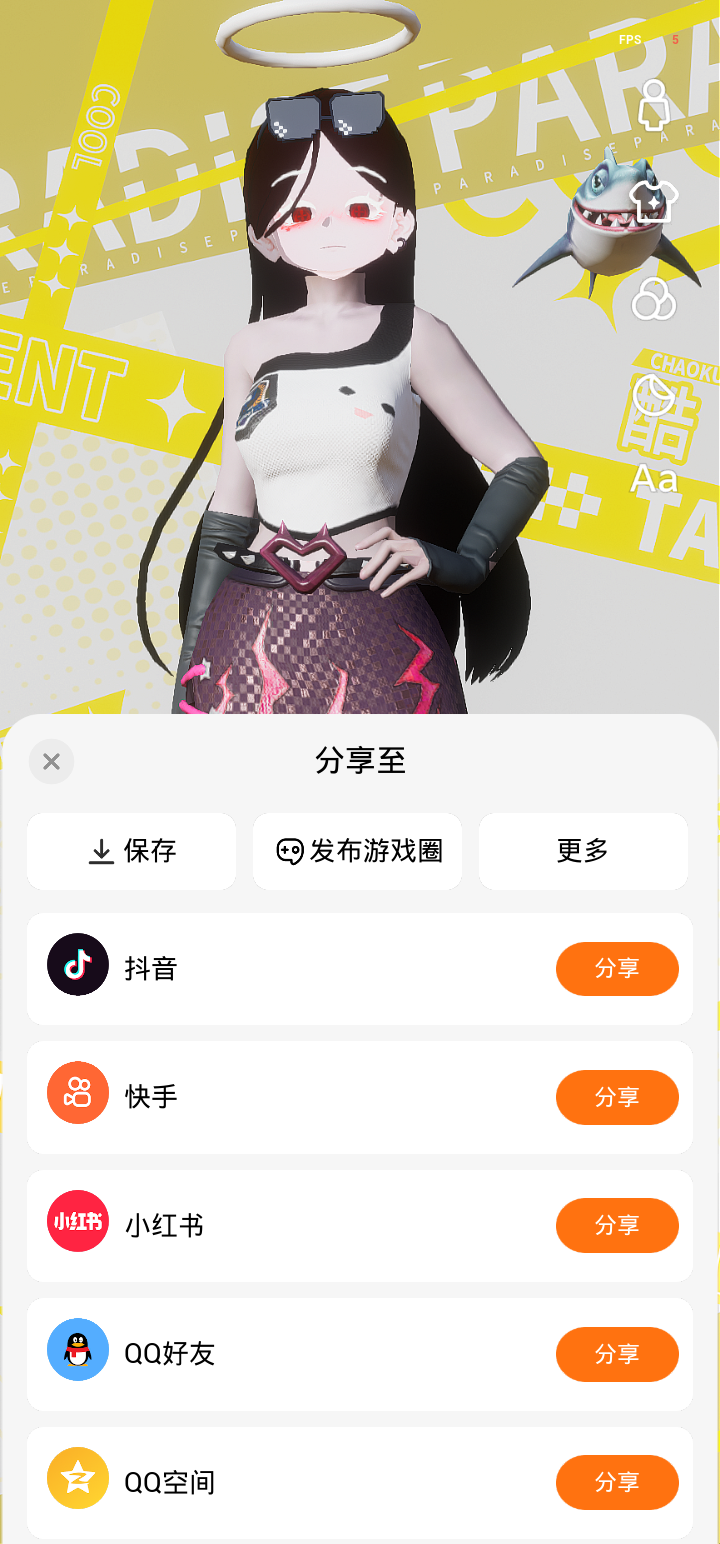Open 更多 sharing options

point(583,851)
